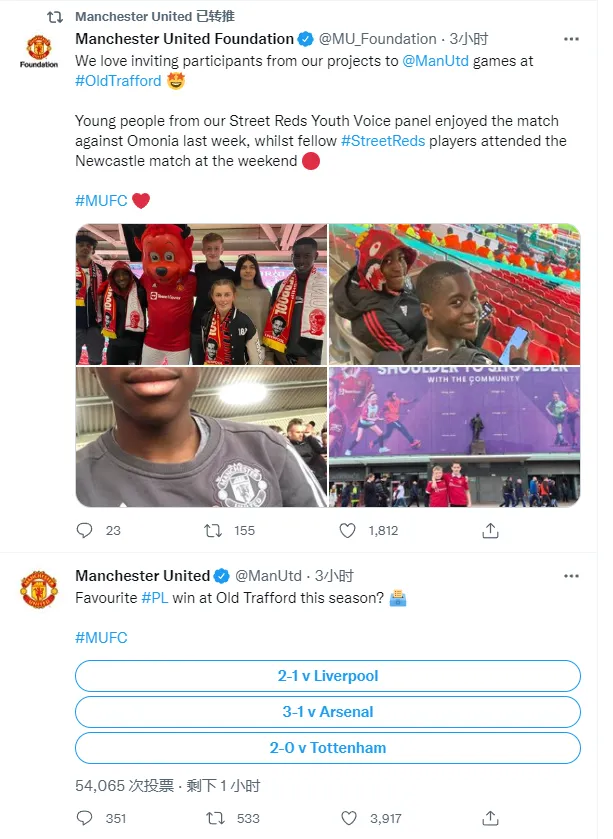Like the Manchester United poll tweet
The height and width of the screenshot is (839, 613).
[x=349, y=818]
